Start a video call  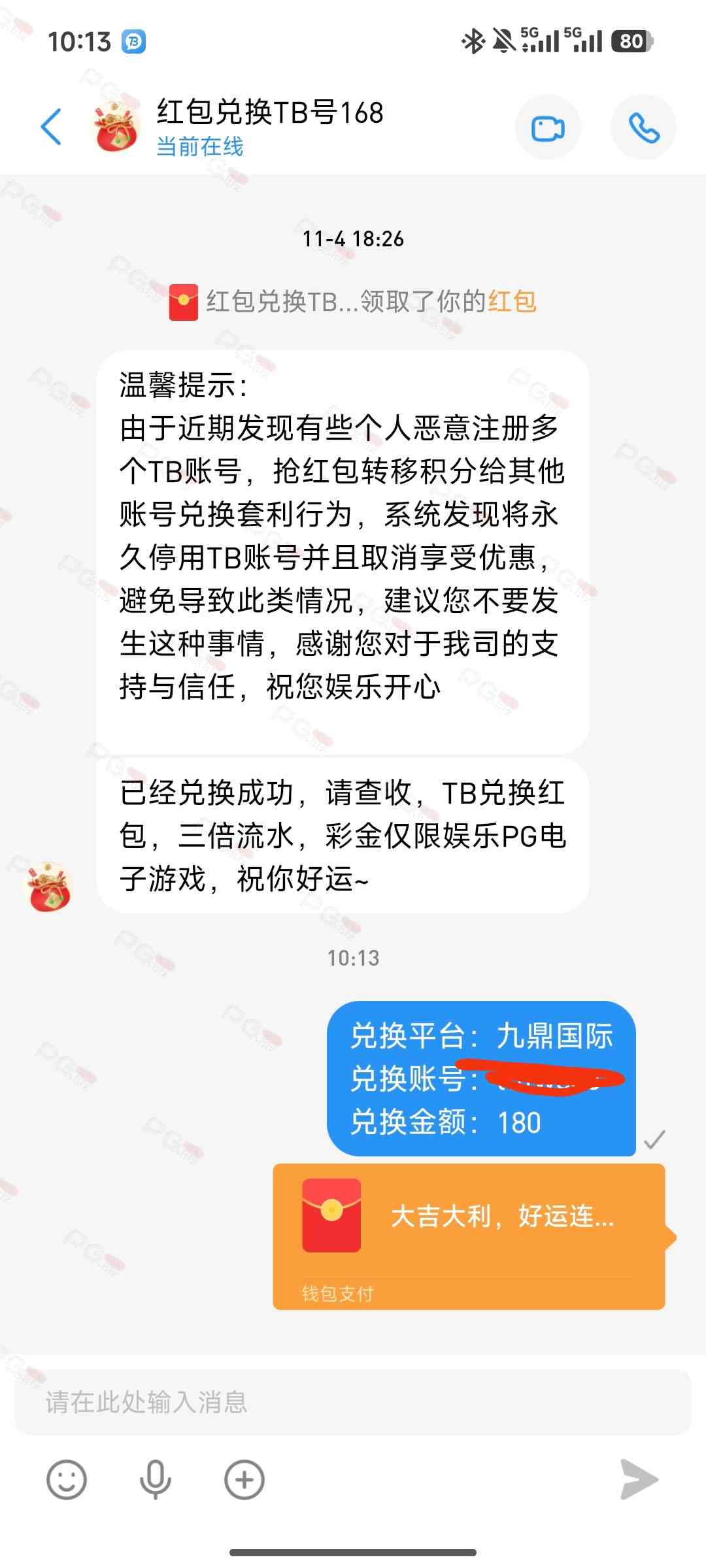click(x=548, y=128)
